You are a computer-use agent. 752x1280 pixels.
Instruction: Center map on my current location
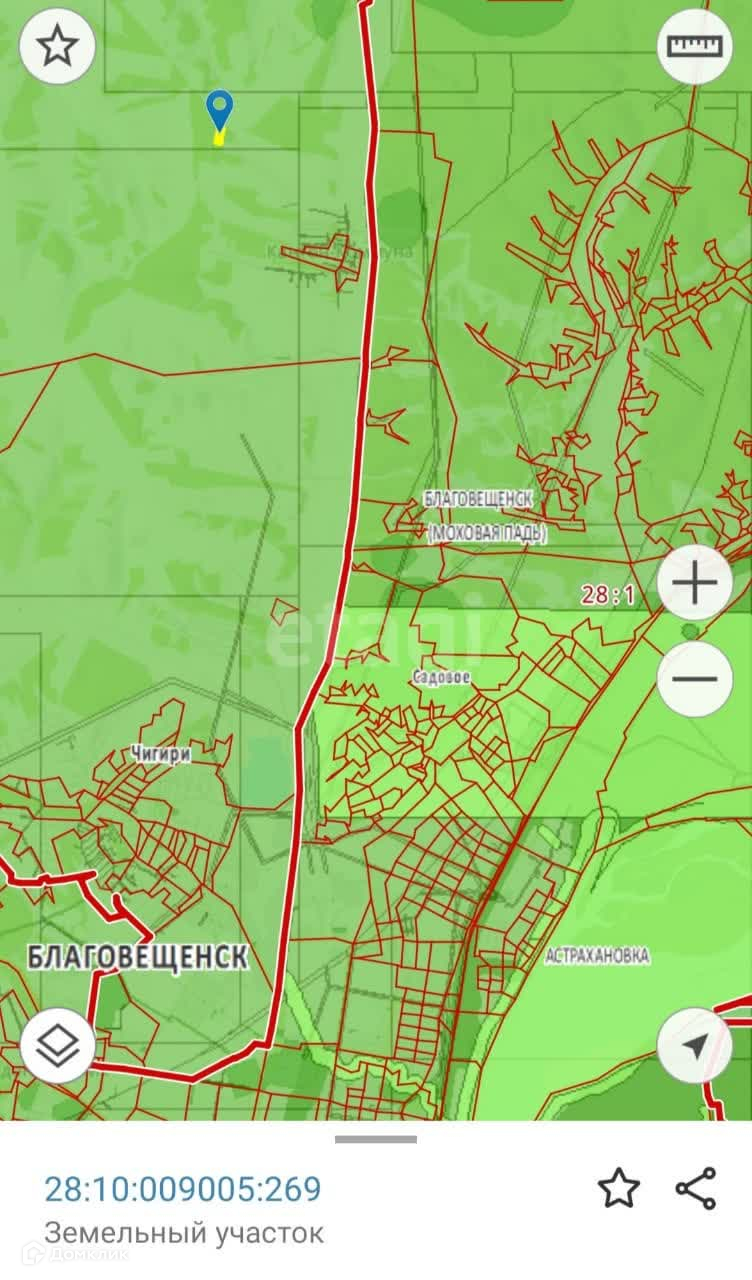click(695, 1046)
